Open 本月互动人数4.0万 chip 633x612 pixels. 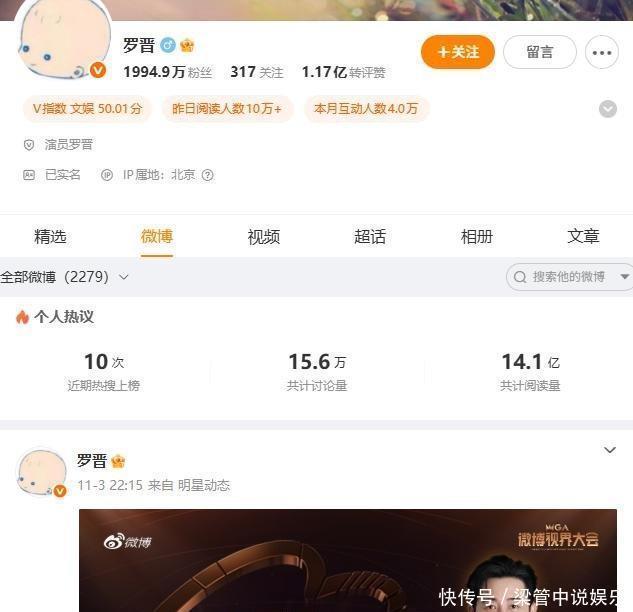click(366, 108)
